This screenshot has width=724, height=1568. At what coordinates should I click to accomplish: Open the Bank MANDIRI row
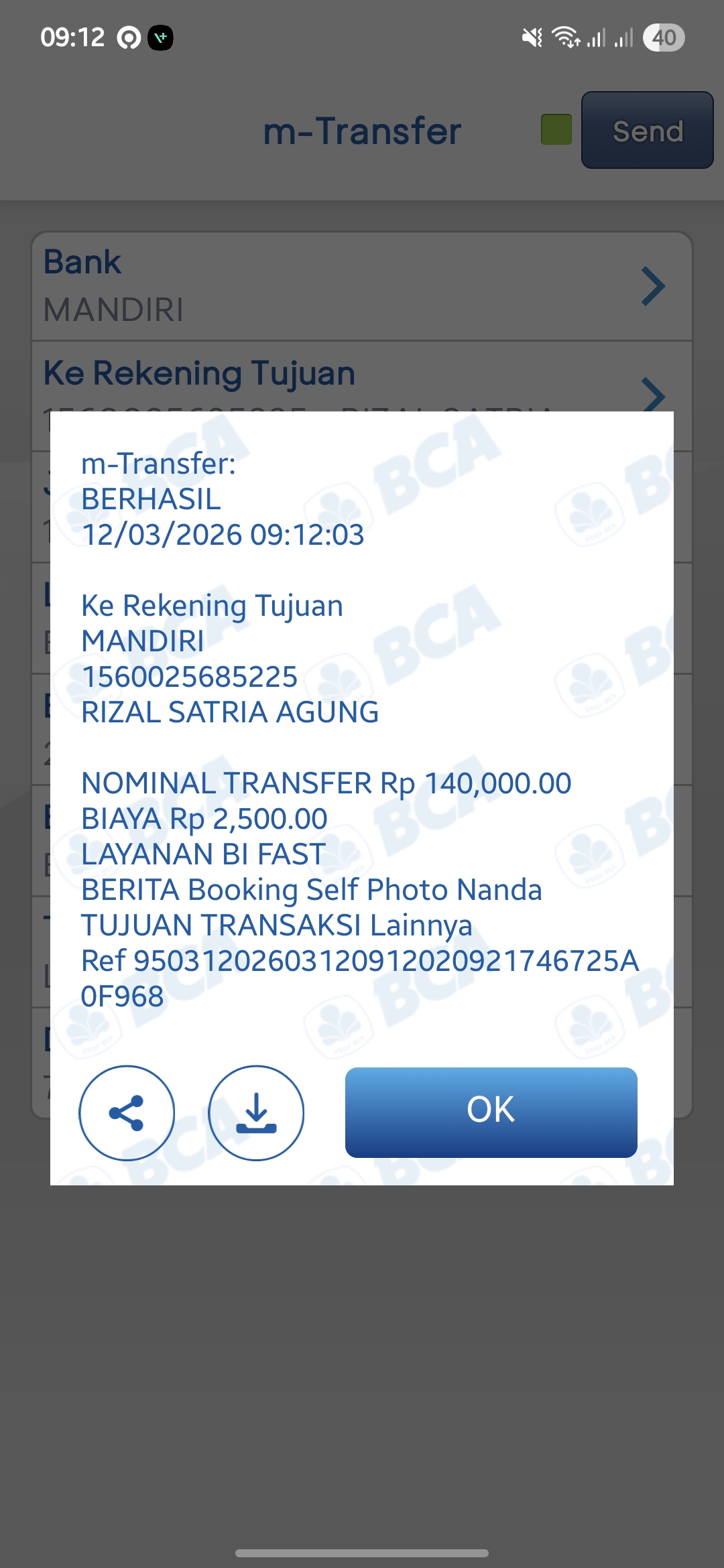tap(362, 287)
